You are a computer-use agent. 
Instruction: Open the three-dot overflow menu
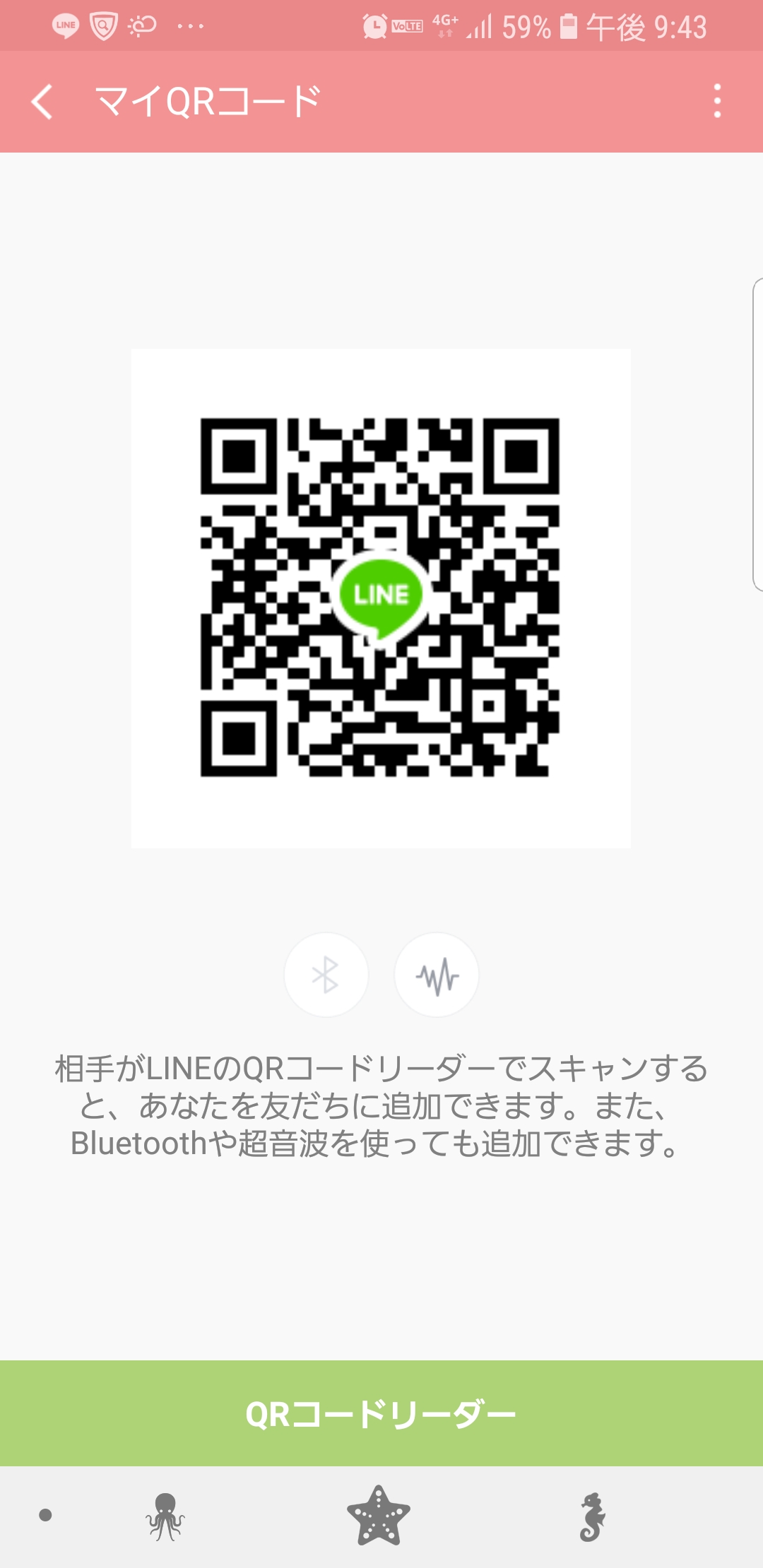click(x=717, y=102)
